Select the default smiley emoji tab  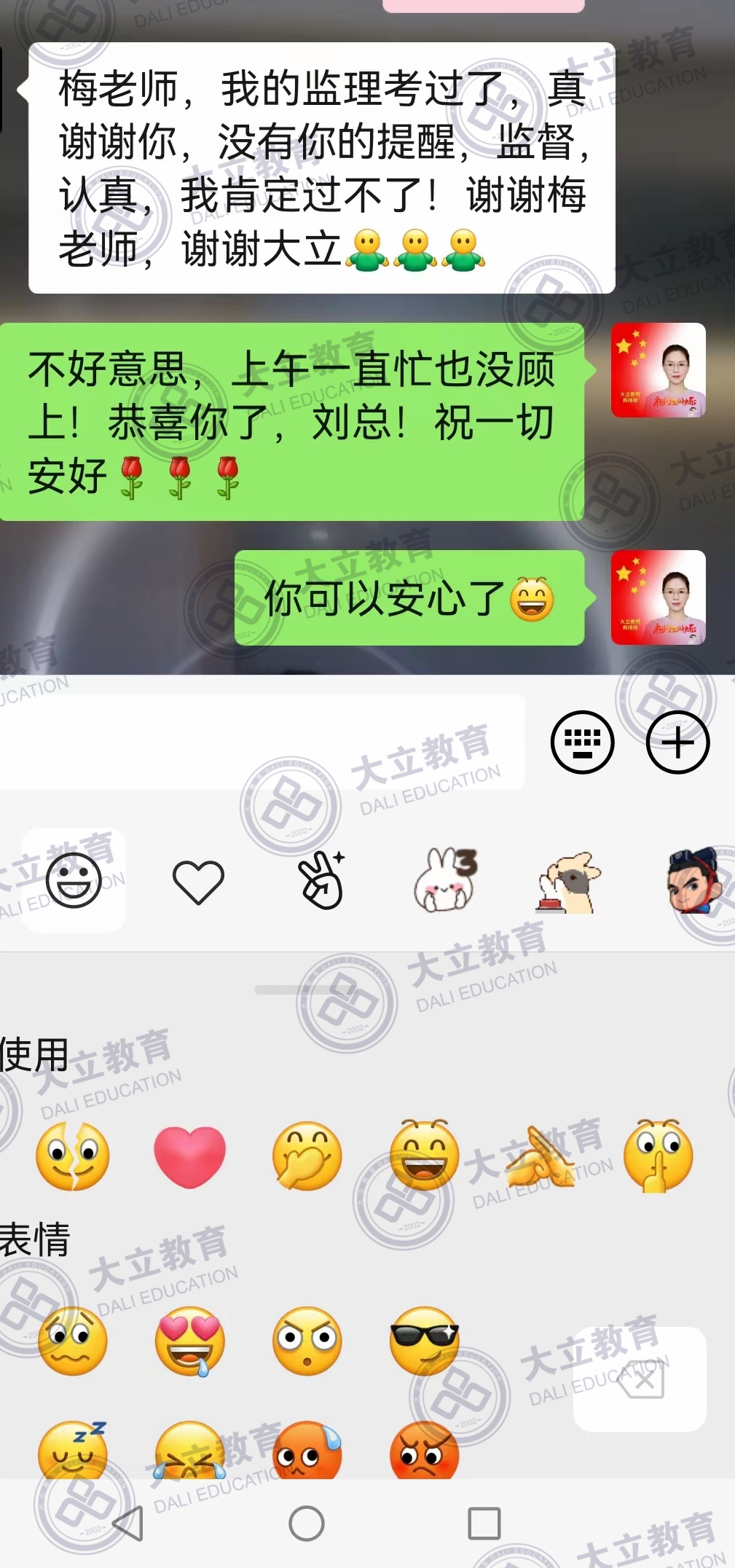pos(74,880)
